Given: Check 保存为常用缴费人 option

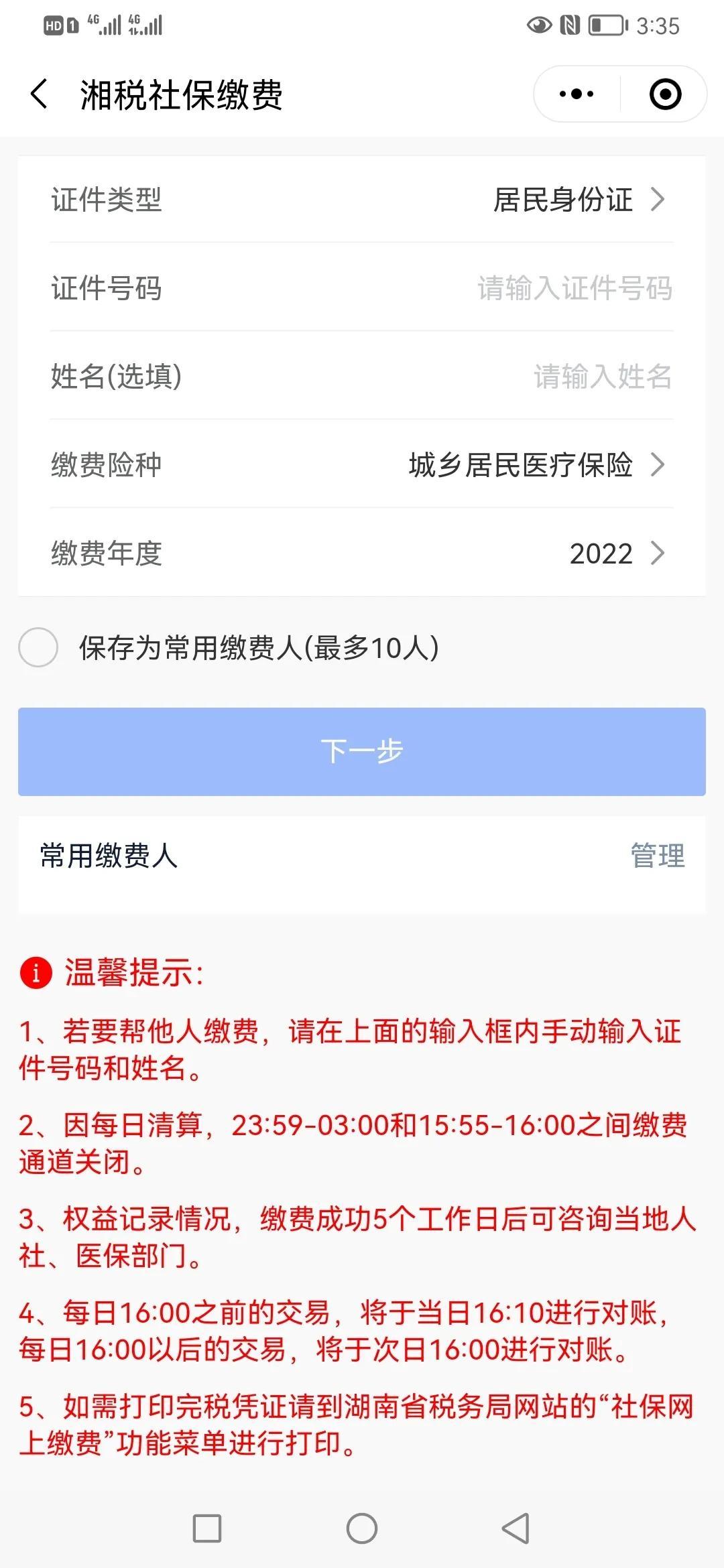Looking at the screenshot, I should pyautogui.click(x=38, y=647).
